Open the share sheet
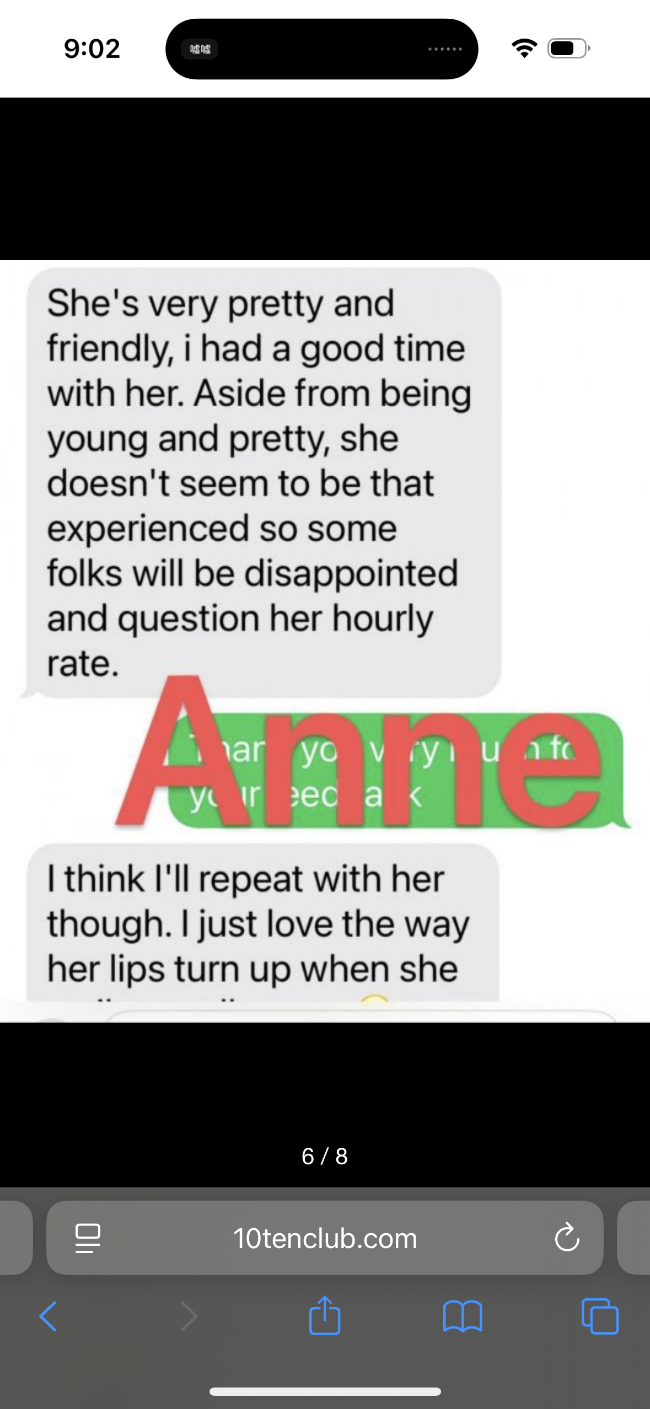This screenshot has height=1409, width=650. 324,1315
